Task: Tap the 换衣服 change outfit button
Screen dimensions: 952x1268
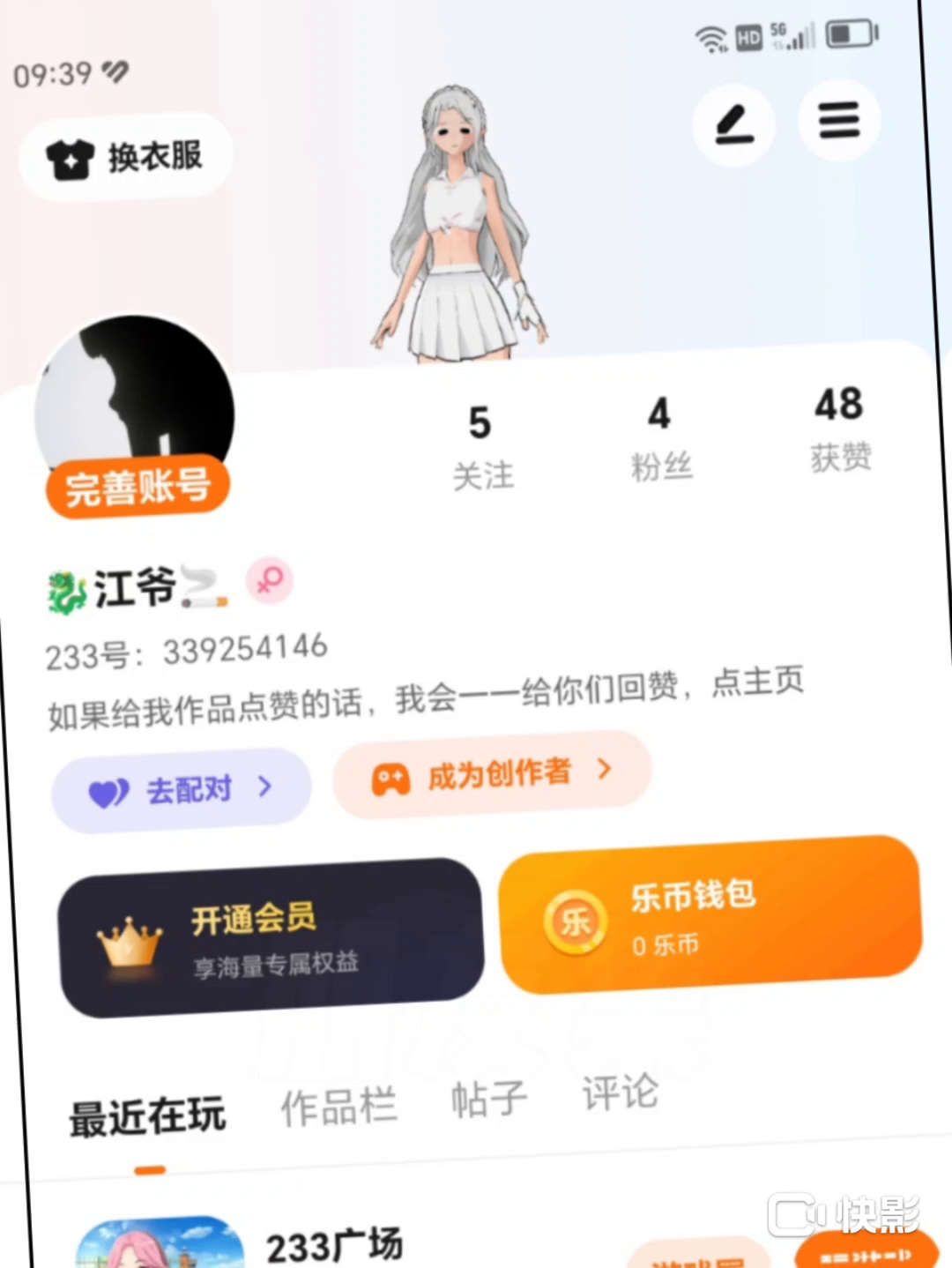Action: (x=126, y=158)
